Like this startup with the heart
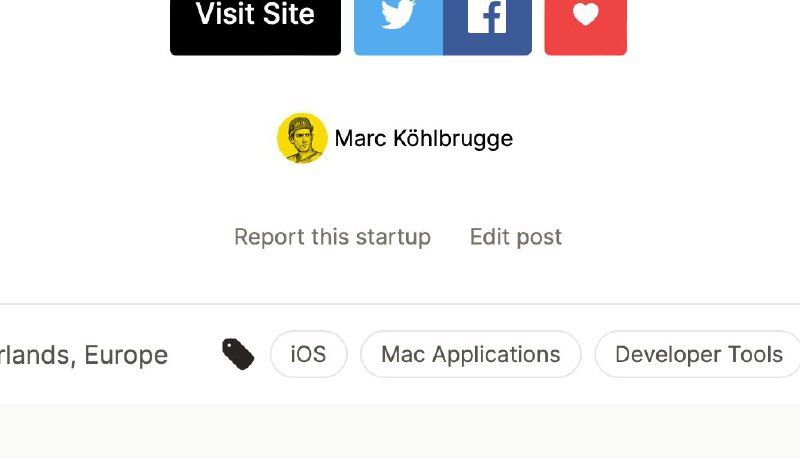The image size is (800, 459). 585,20
